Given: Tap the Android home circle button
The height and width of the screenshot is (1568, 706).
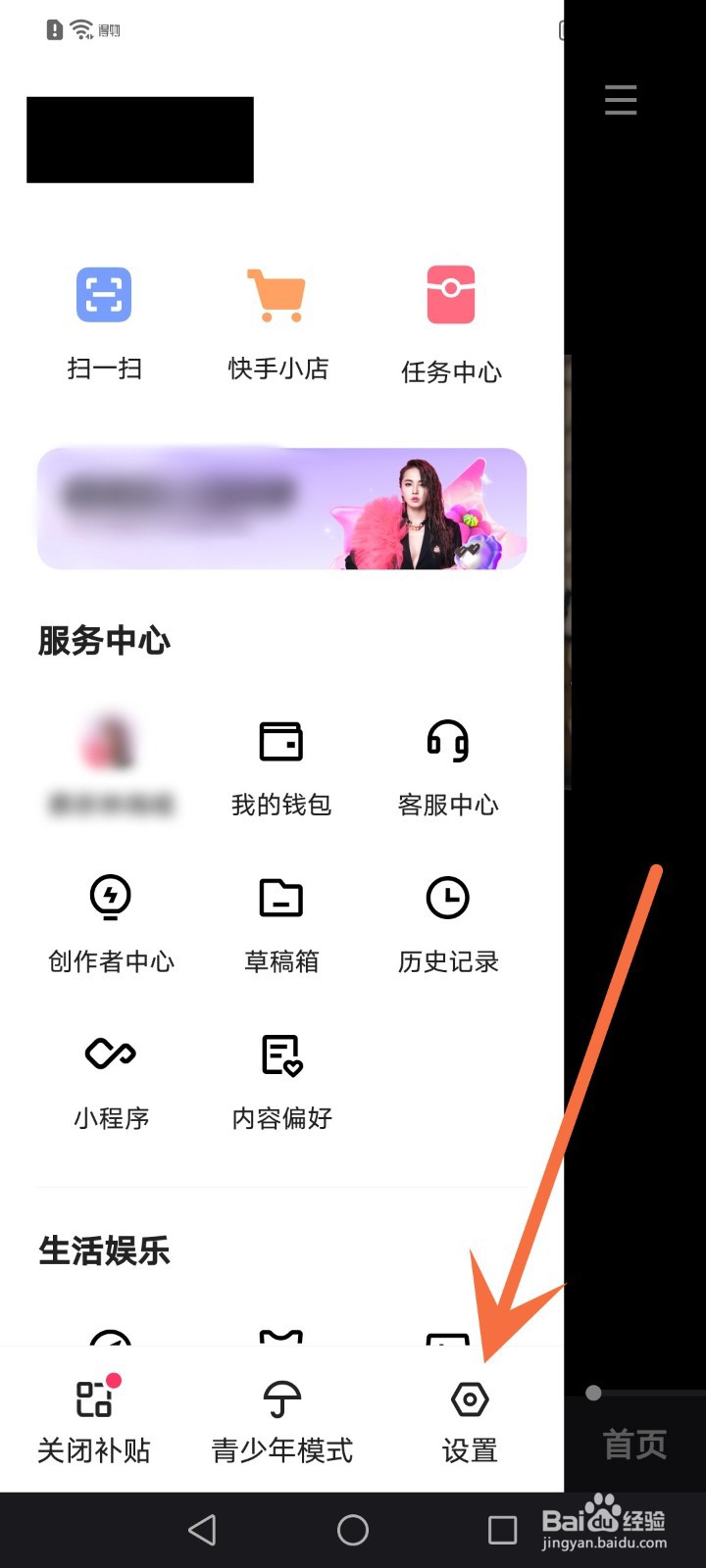Looking at the screenshot, I should pos(353,1529).
